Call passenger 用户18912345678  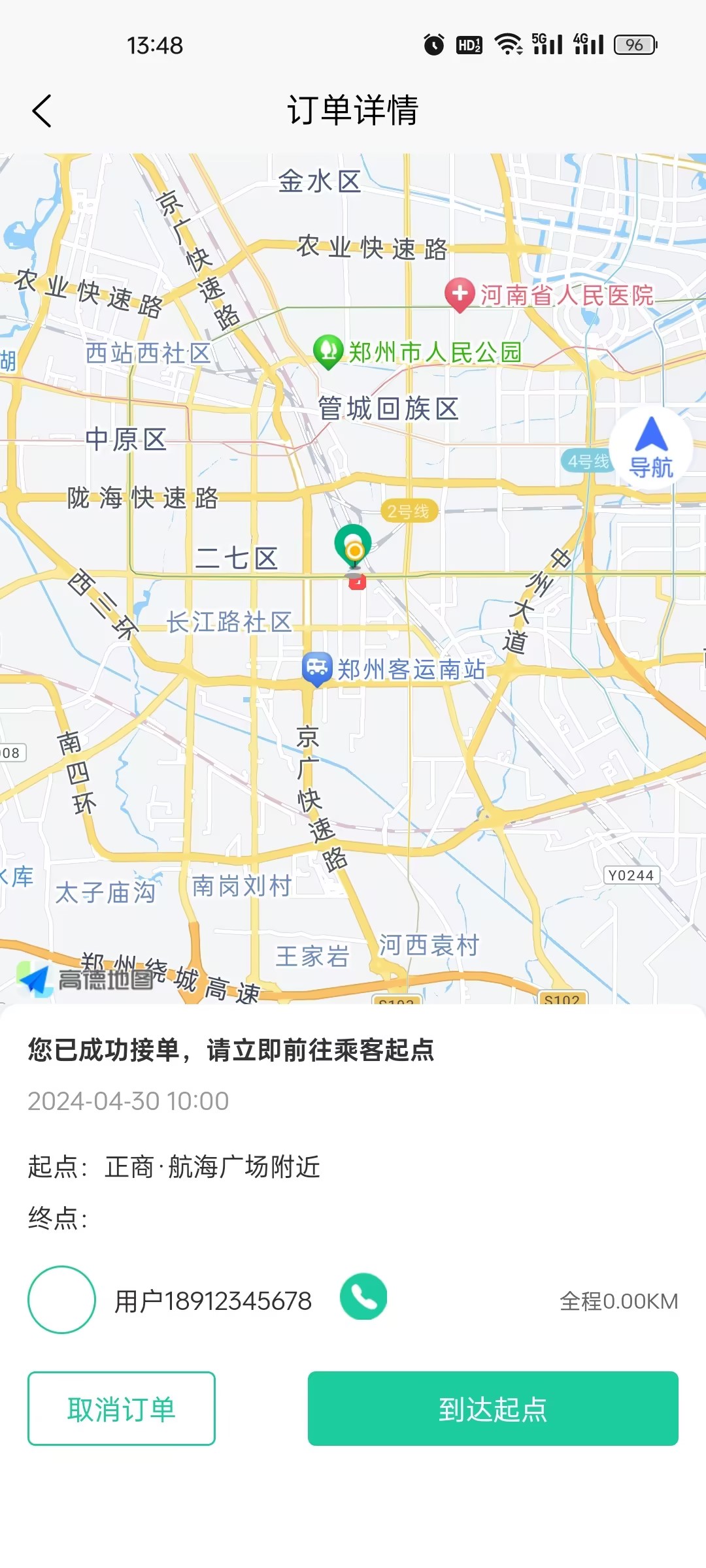363,1296
